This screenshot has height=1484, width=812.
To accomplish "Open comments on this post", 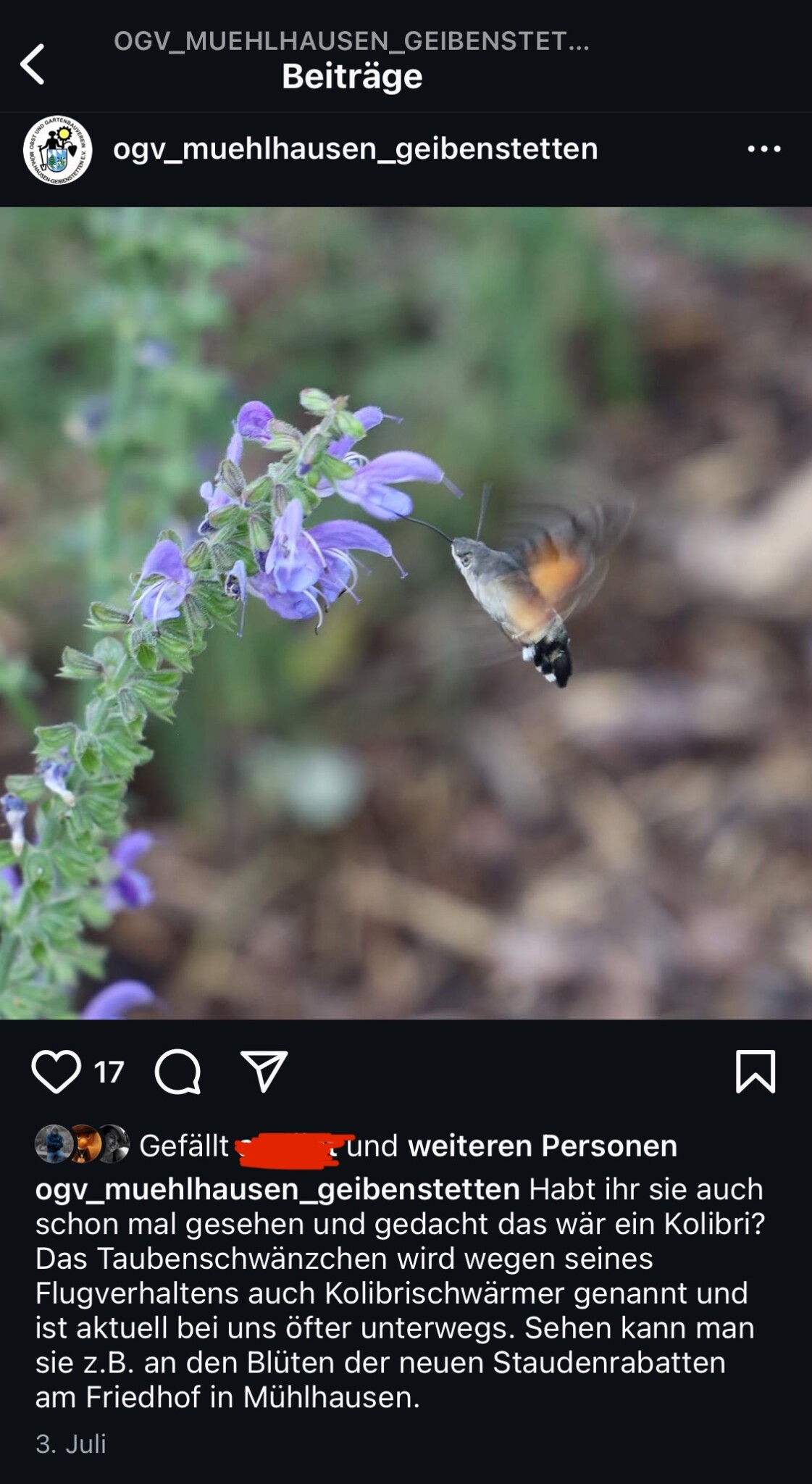I will pyautogui.click(x=177, y=1072).
